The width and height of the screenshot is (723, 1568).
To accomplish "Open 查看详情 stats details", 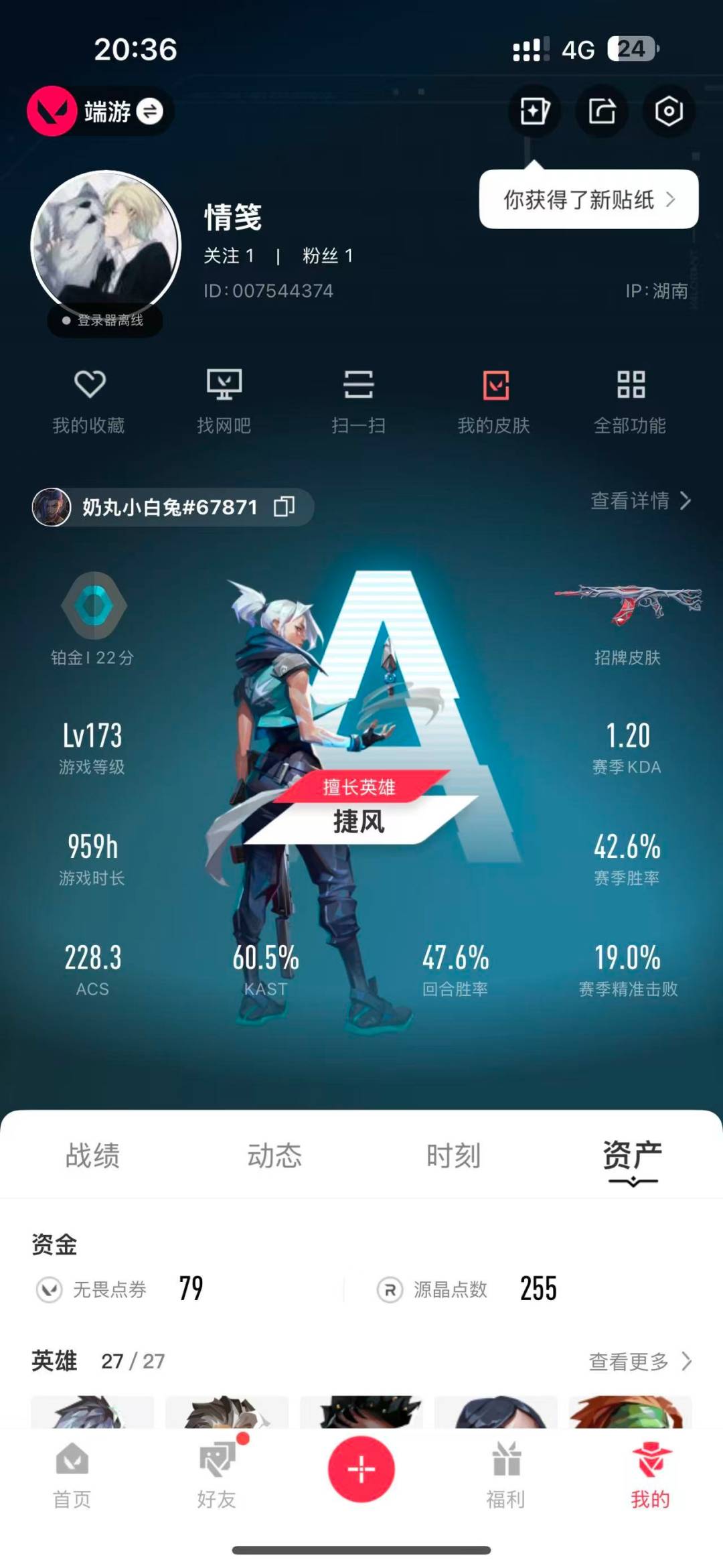I will coord(640,500).
